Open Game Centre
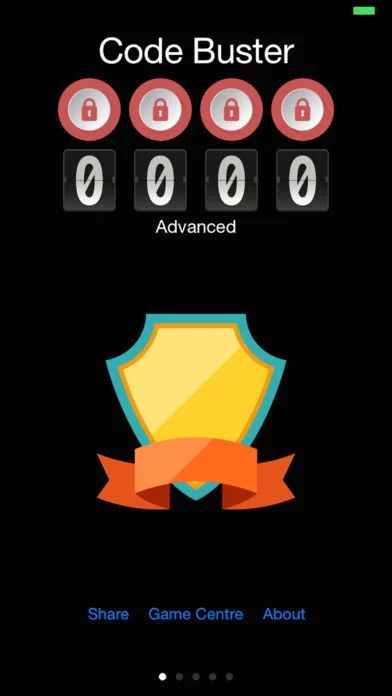 (x=196, y=614)
